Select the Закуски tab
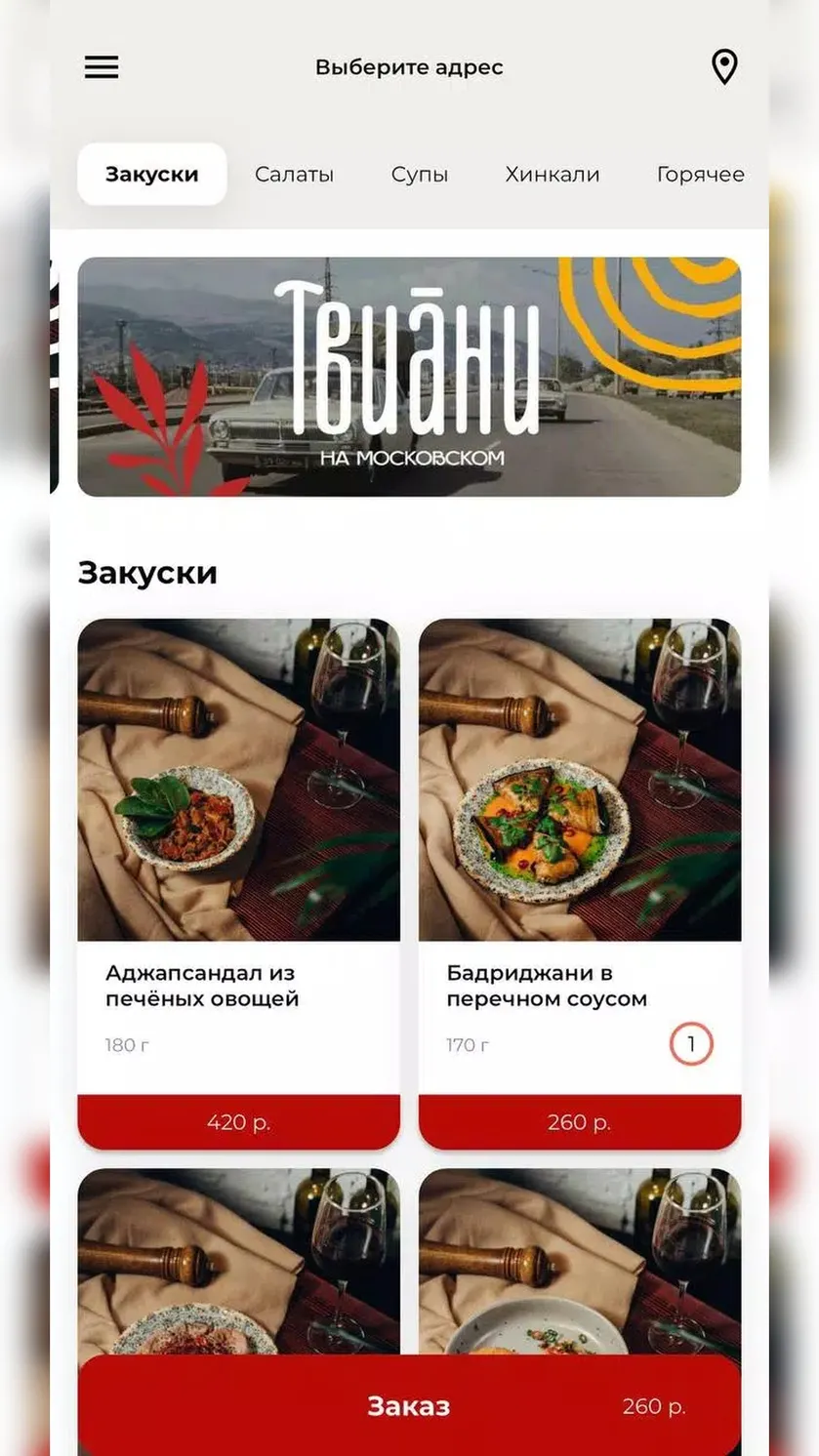The height and width of the screenshot is (1456, 819). tap(152, 175)
